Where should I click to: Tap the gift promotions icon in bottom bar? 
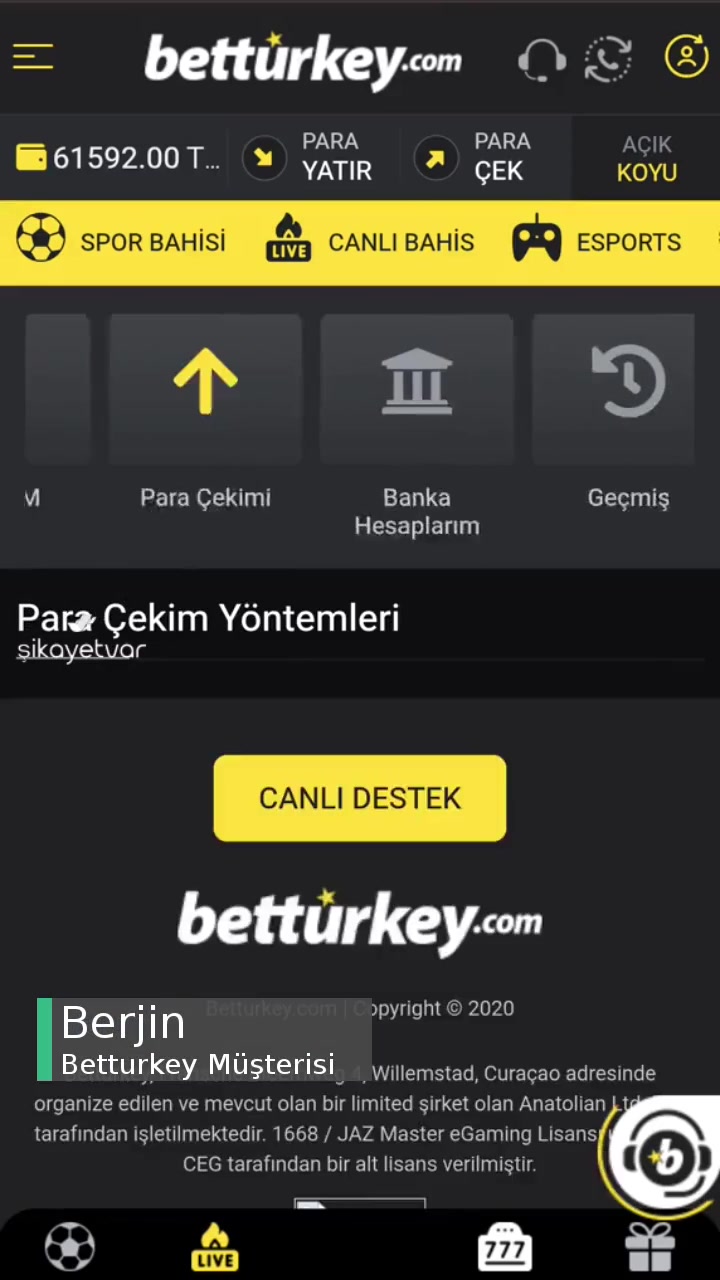click(x=650, y=1245)
